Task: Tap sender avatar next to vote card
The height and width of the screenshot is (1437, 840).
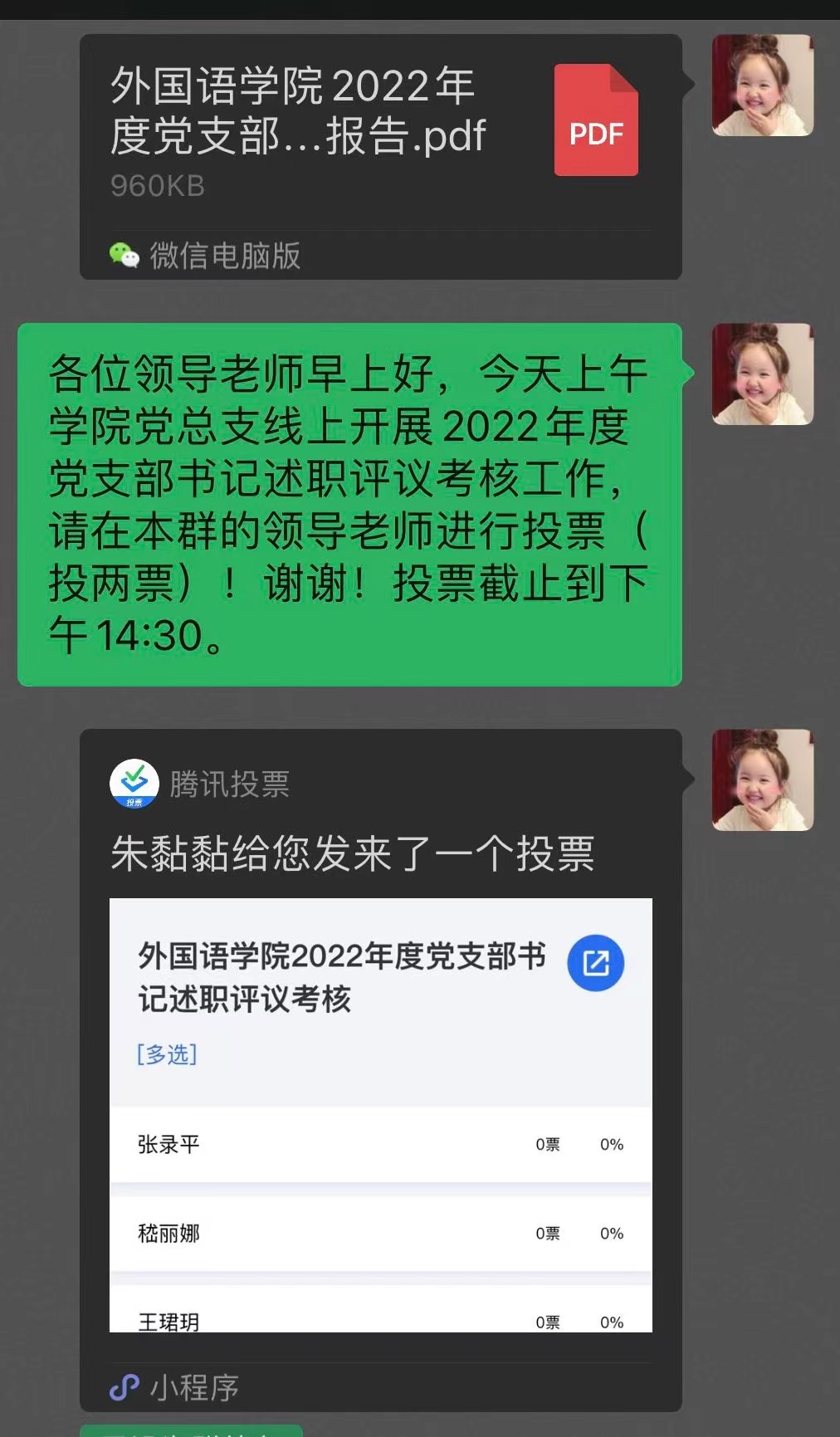Action: 762,780
